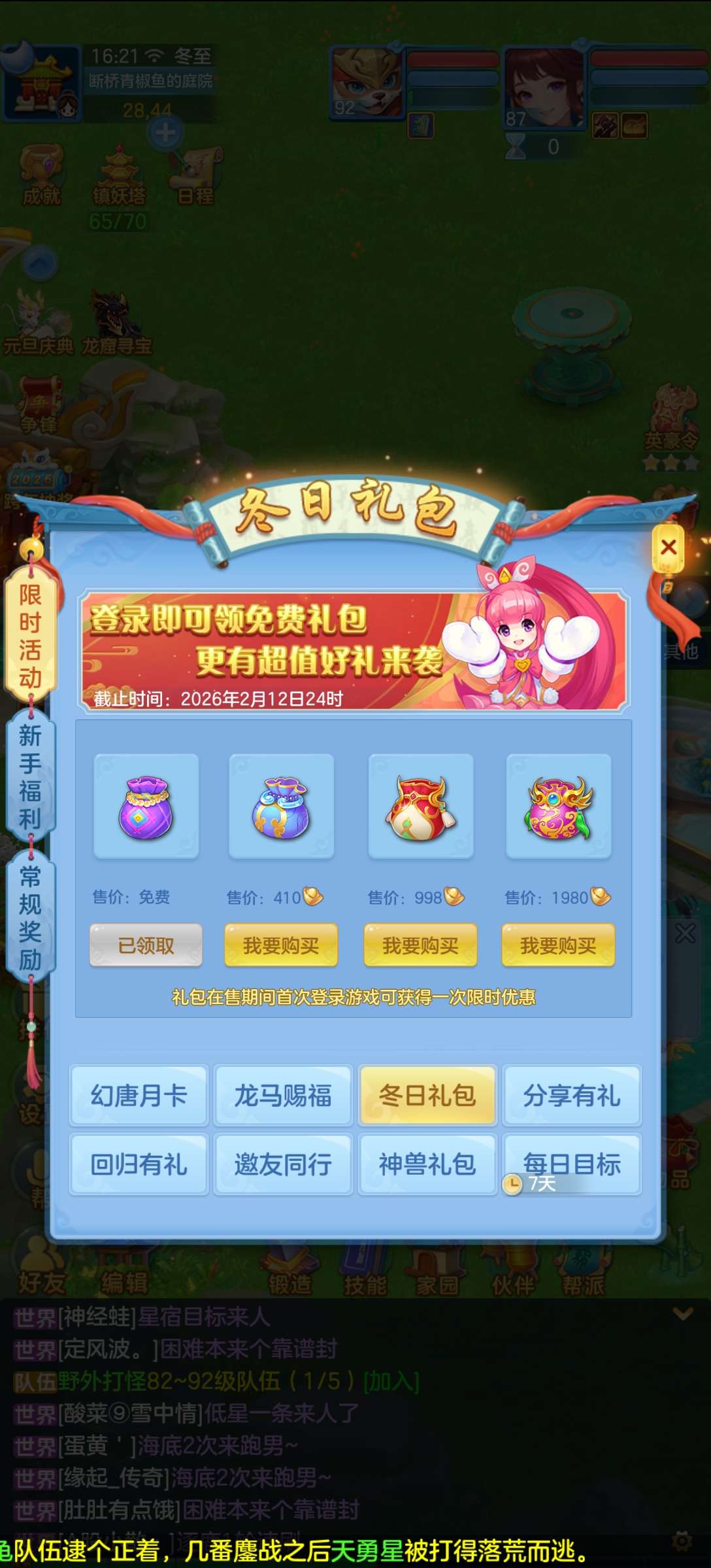Open the 幻唐月卡 activity
The height and width of the screenshot is (1568, 711).
139,1096
